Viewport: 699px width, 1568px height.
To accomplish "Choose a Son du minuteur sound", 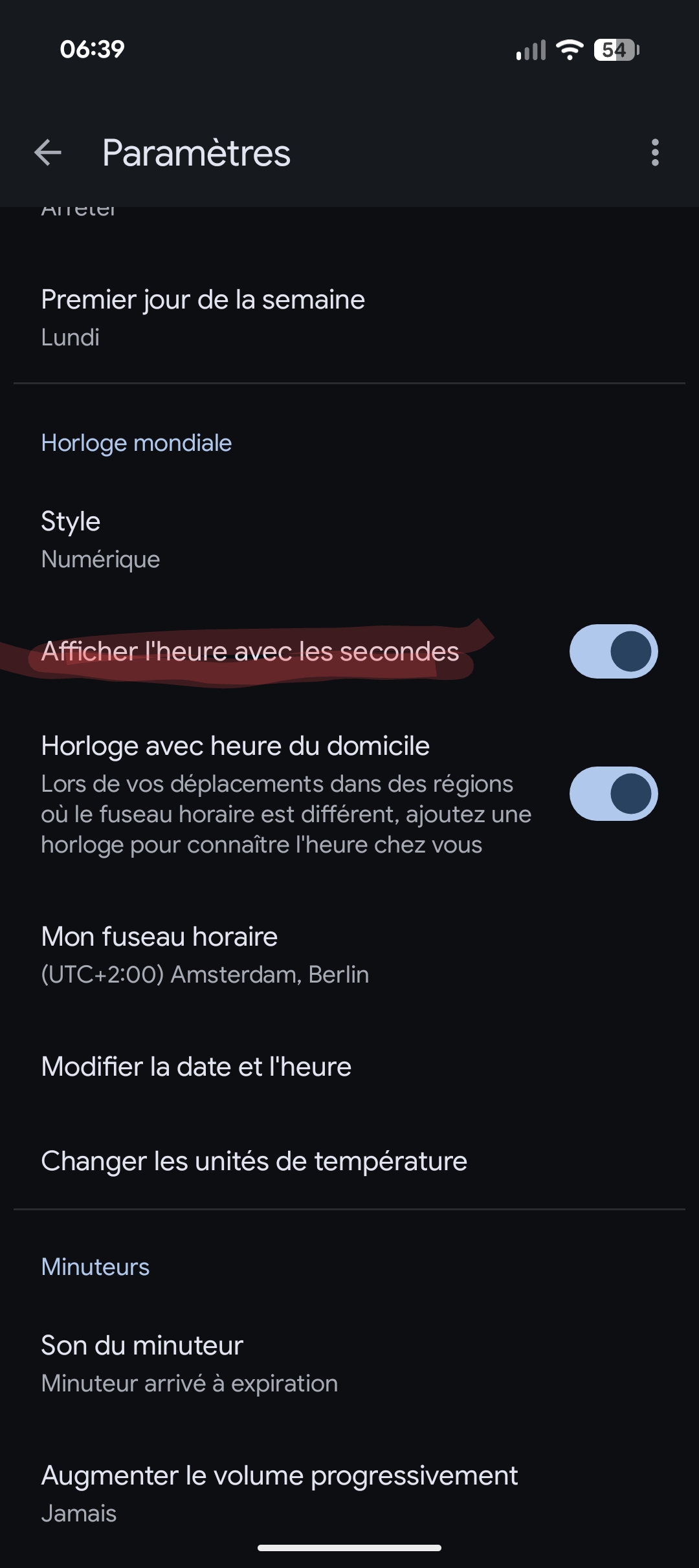I will tap(349, 1364).
